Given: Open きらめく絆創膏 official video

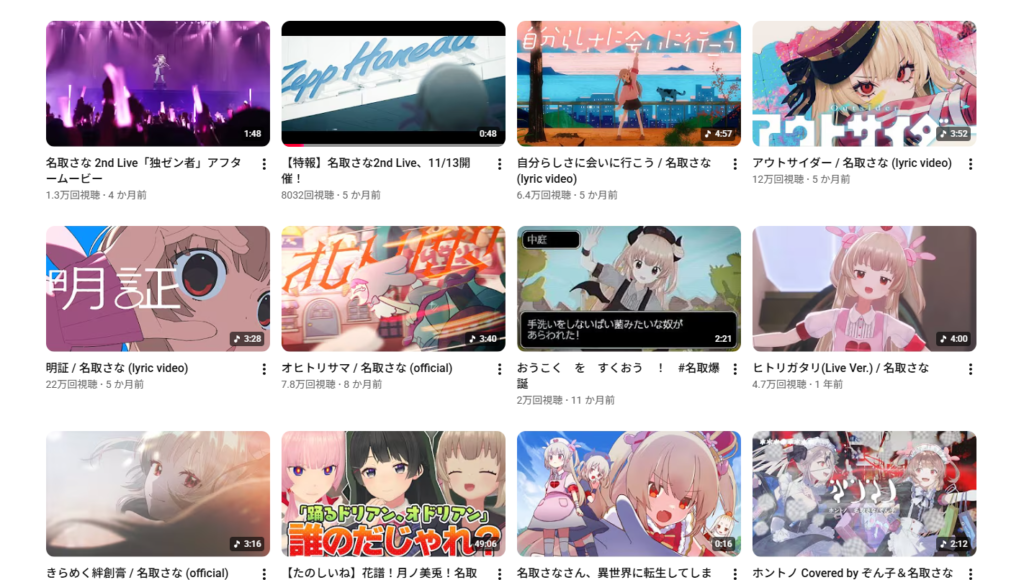Looking at the screenshot, I should coord(157,493).
